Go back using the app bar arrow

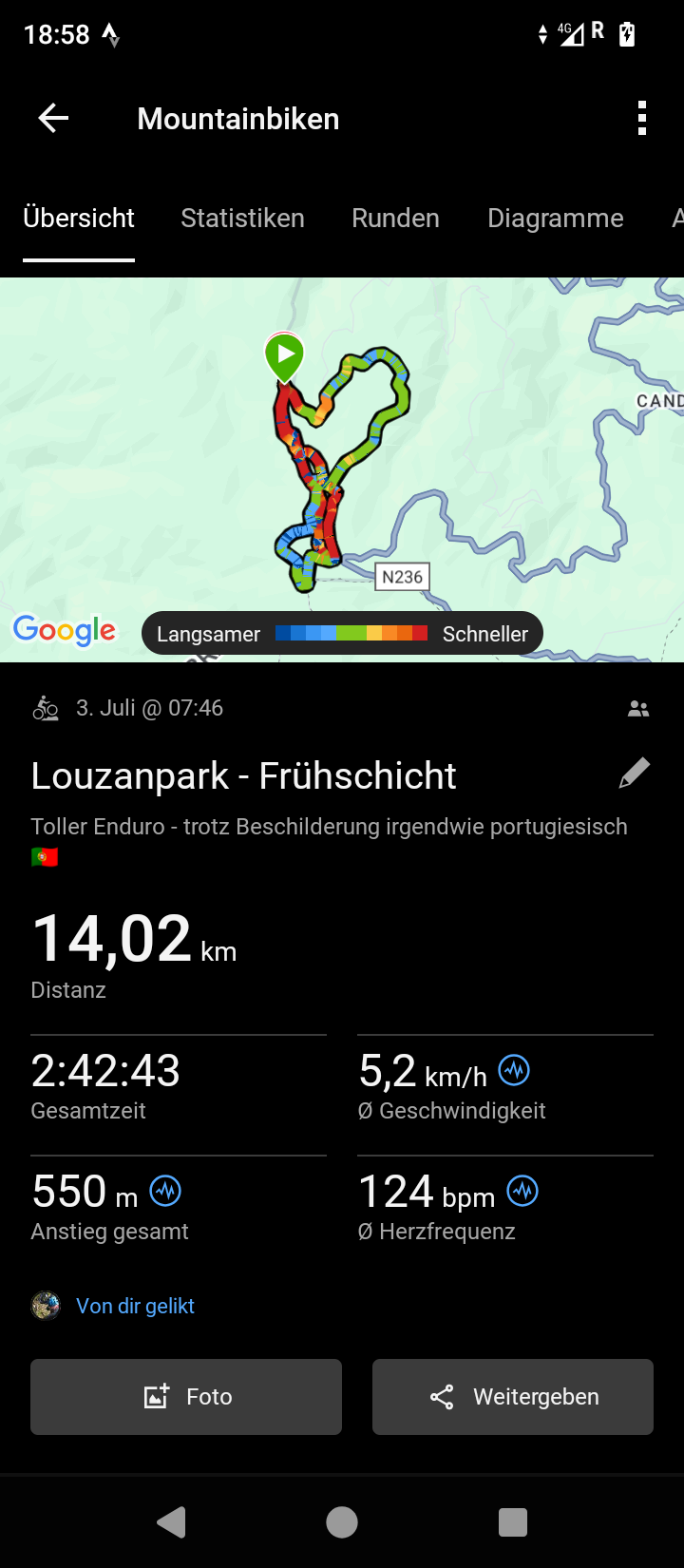[53, 119]
